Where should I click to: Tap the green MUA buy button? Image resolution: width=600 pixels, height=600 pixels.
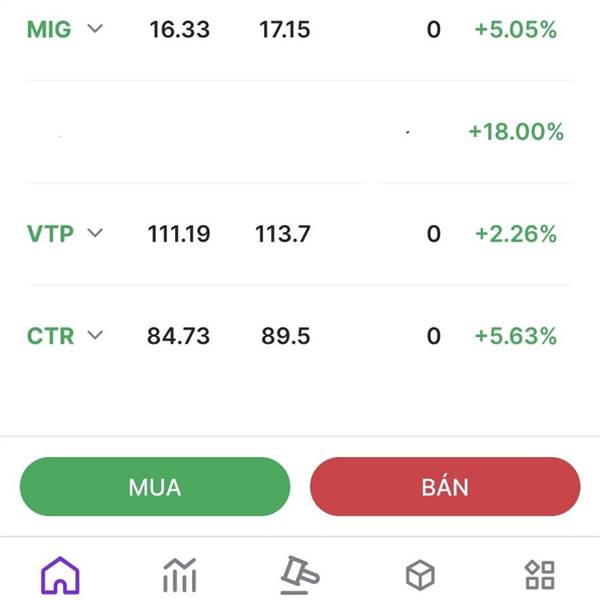155,487
